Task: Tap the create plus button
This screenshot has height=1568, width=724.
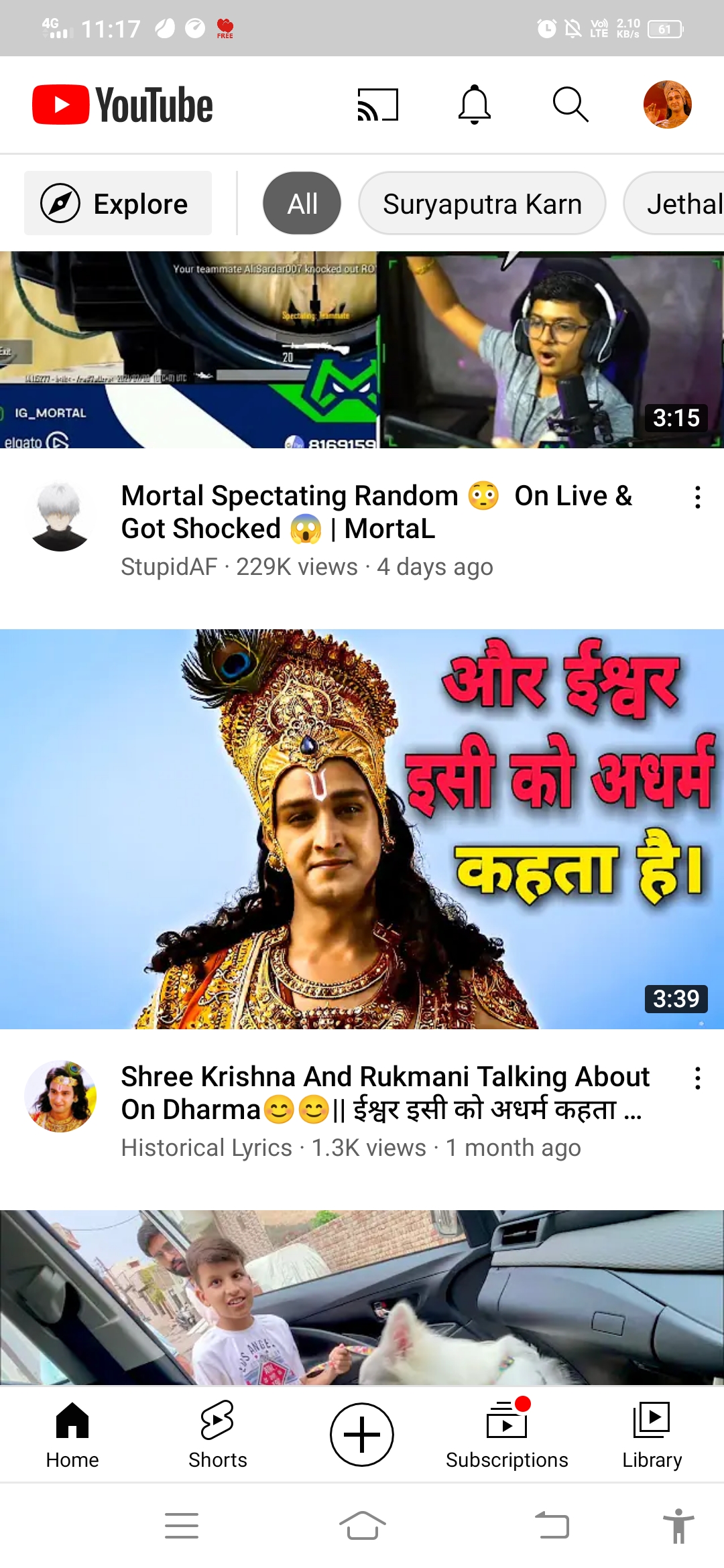Action: coord(362,1434)
